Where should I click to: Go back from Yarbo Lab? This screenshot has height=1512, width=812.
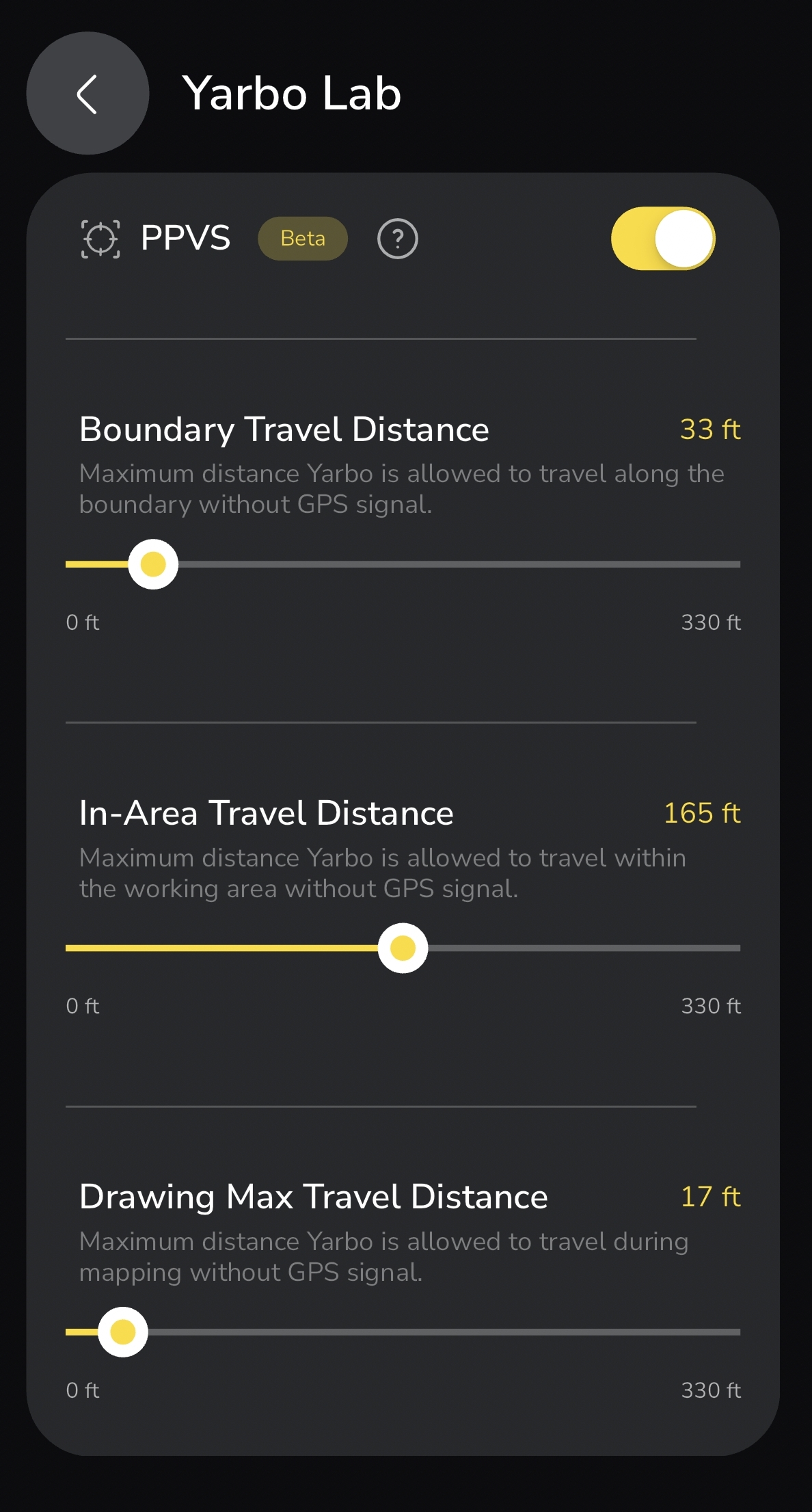(87, 93)
